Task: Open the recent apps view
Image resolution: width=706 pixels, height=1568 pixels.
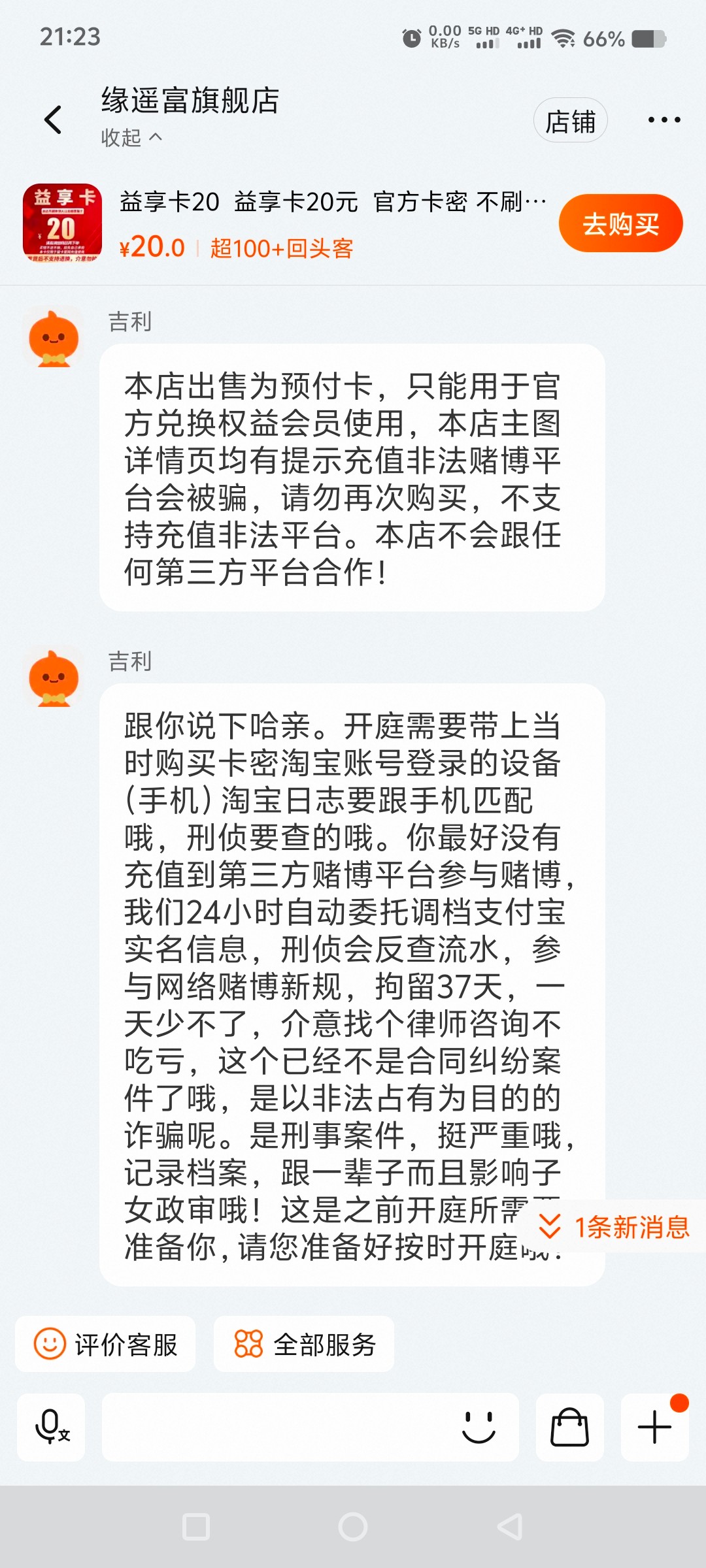Action: coord(196,1527)
